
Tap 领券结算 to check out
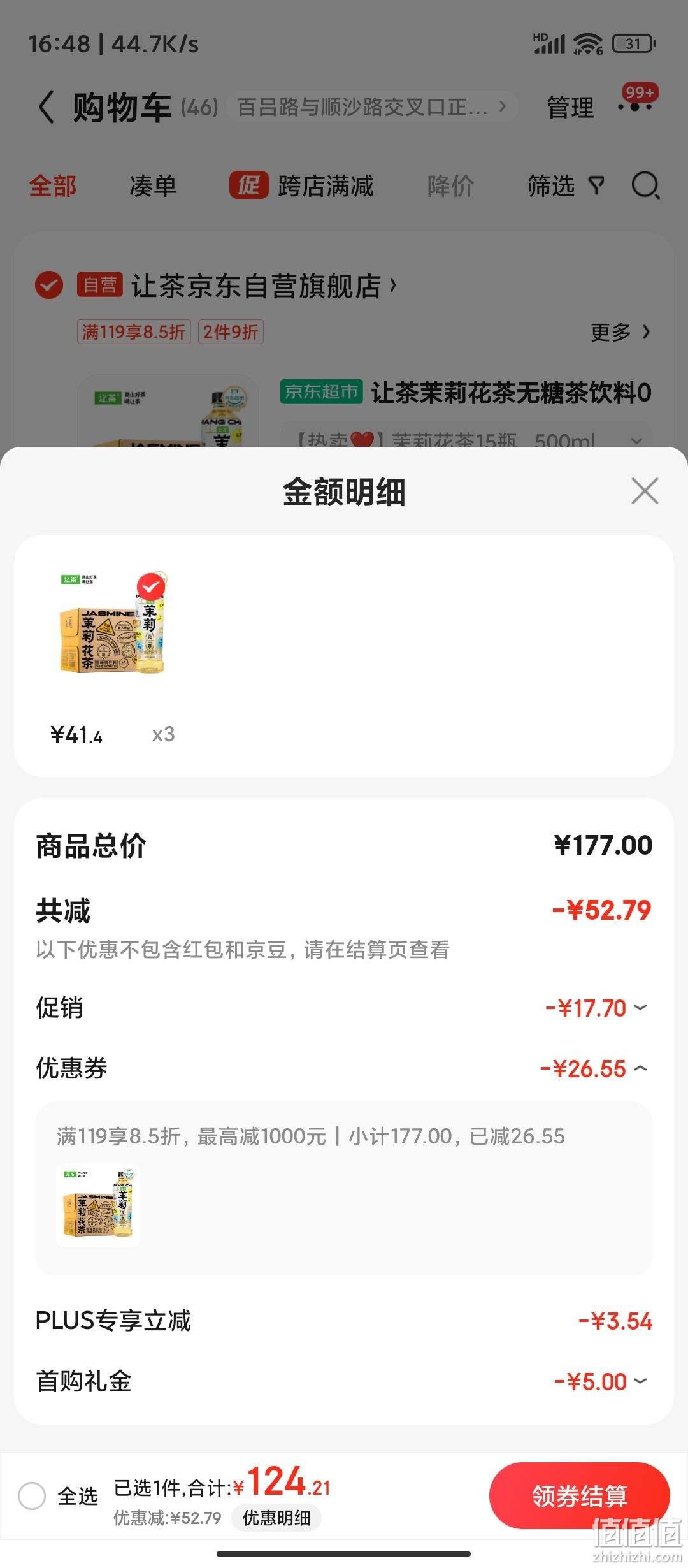click(579, 1496)
